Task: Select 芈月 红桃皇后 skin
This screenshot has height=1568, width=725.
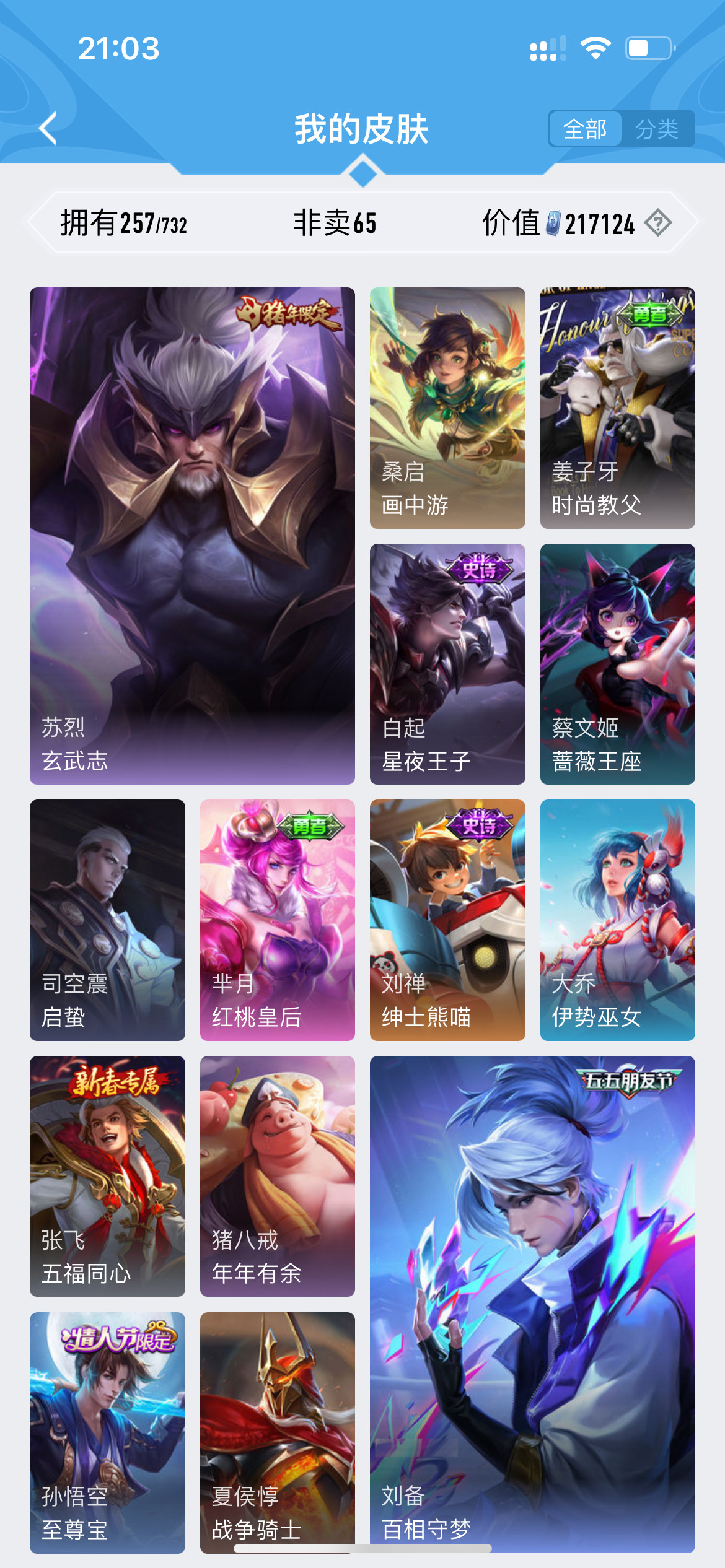Action: (x=277, y=920)
